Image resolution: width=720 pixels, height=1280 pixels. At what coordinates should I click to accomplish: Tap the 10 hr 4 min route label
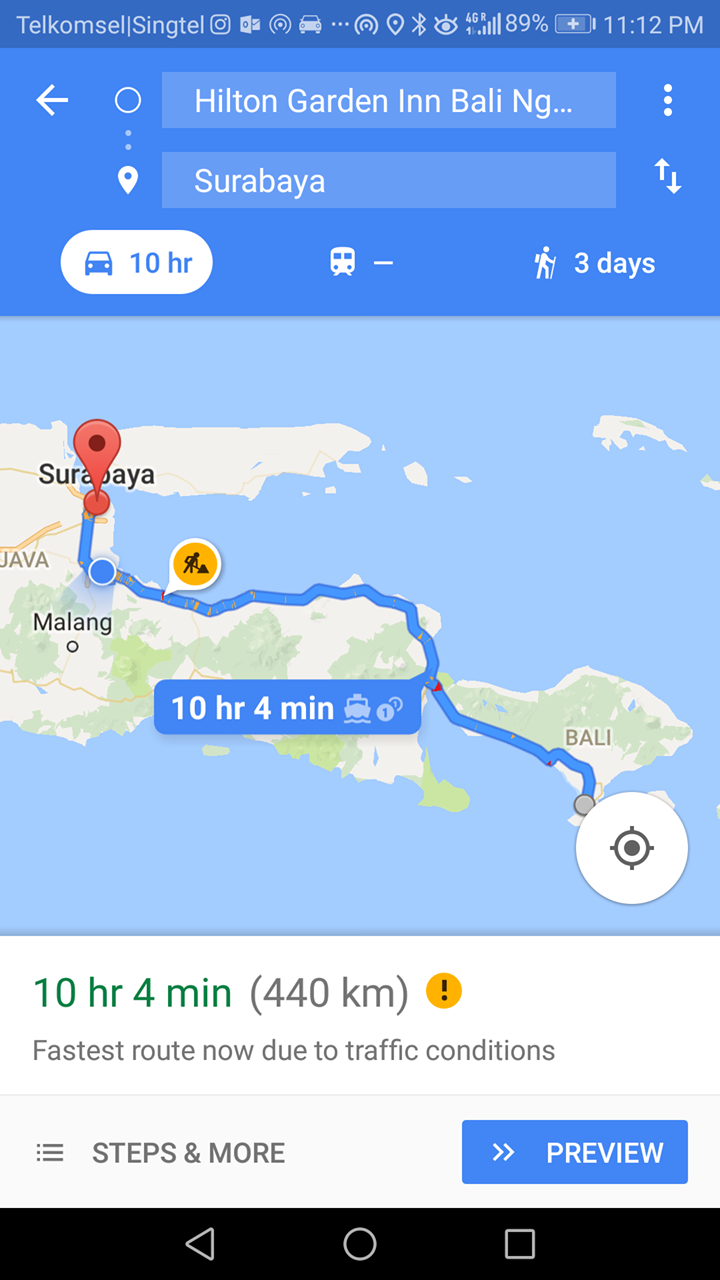pos(286,708)
